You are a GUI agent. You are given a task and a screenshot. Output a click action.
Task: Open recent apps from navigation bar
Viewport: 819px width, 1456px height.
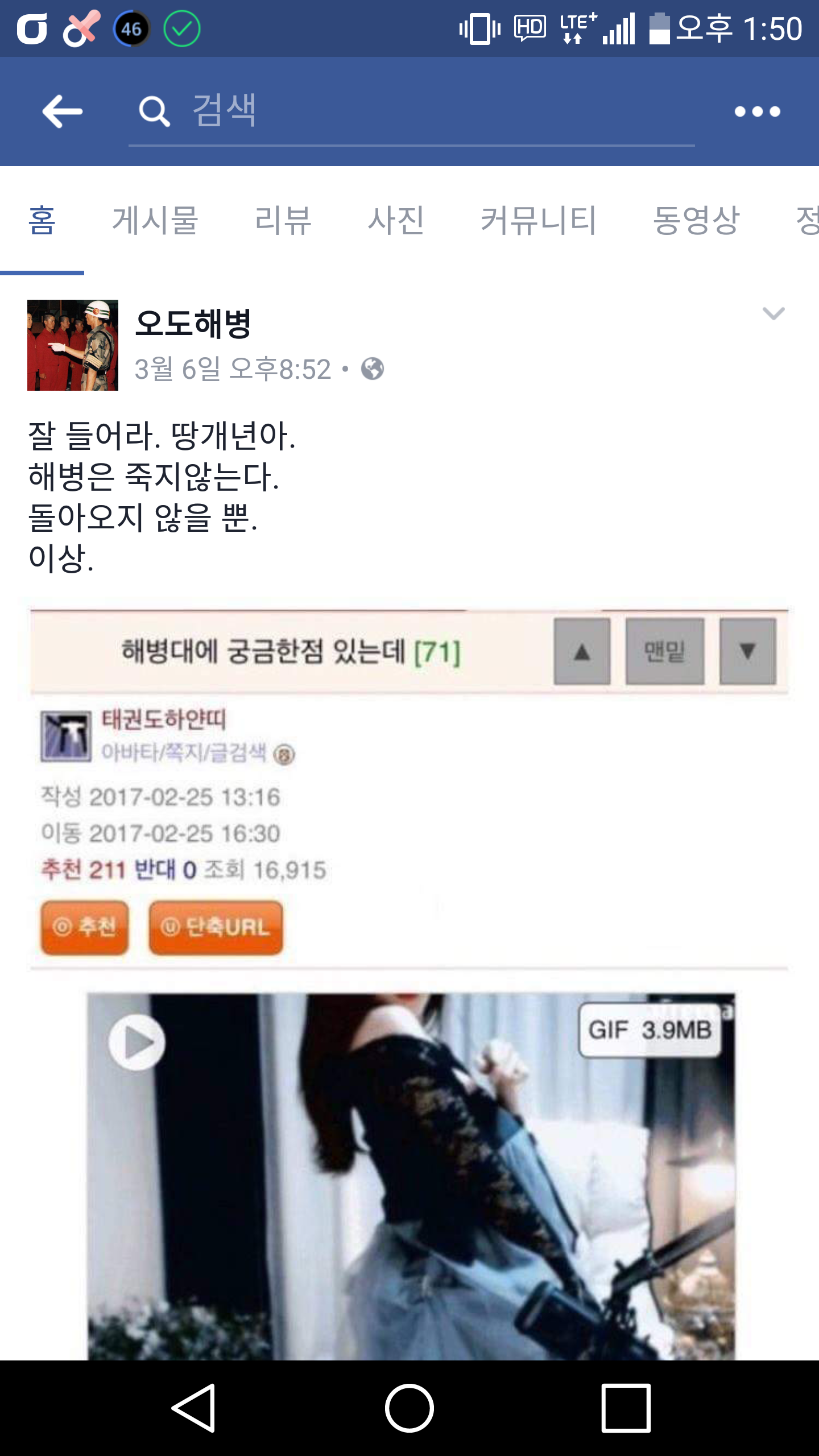coord(626,1408)
